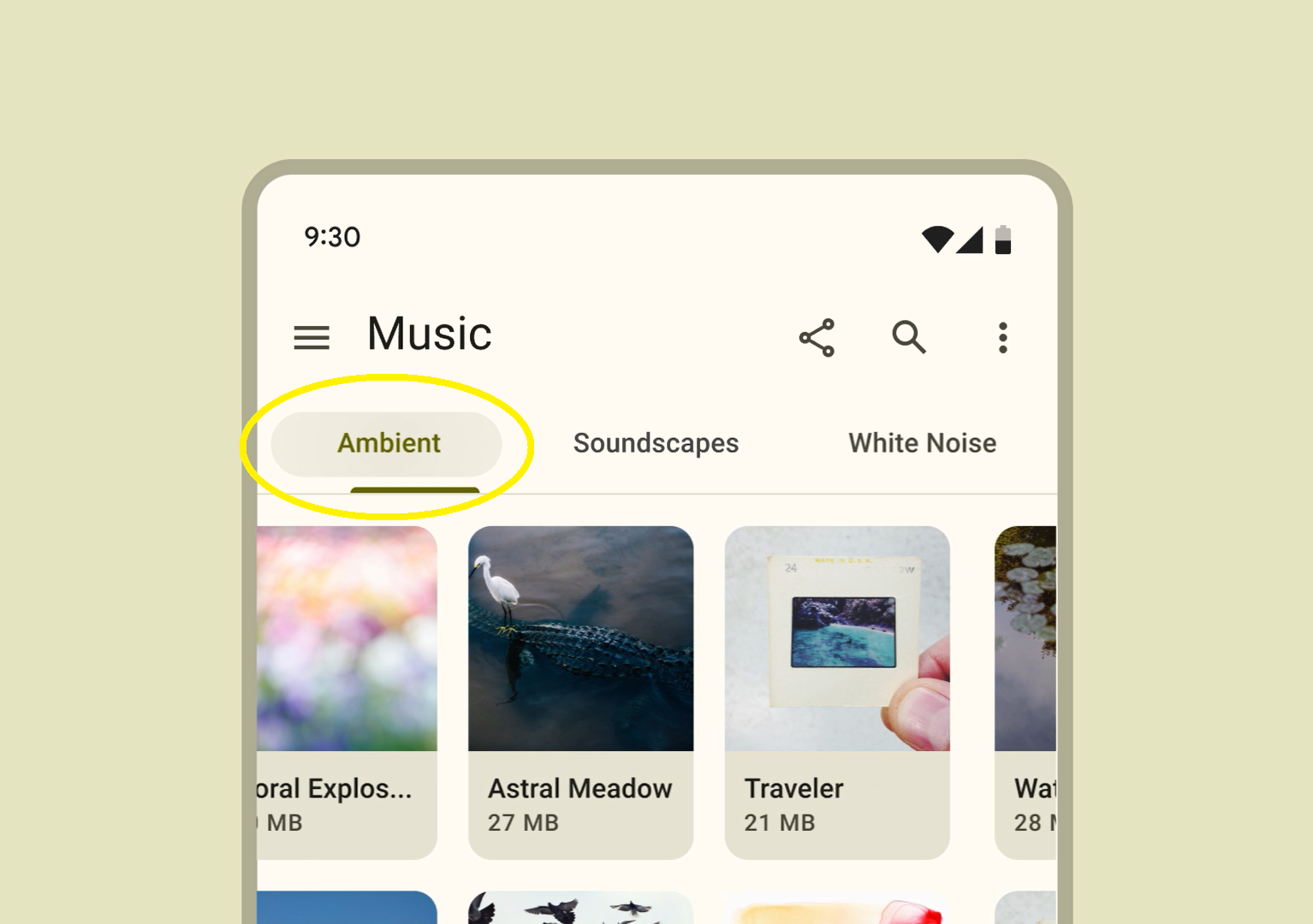Switch to the White Noise tab
Image resolution: width=1313 pixels, height=924 pixels.
(922, 443)
